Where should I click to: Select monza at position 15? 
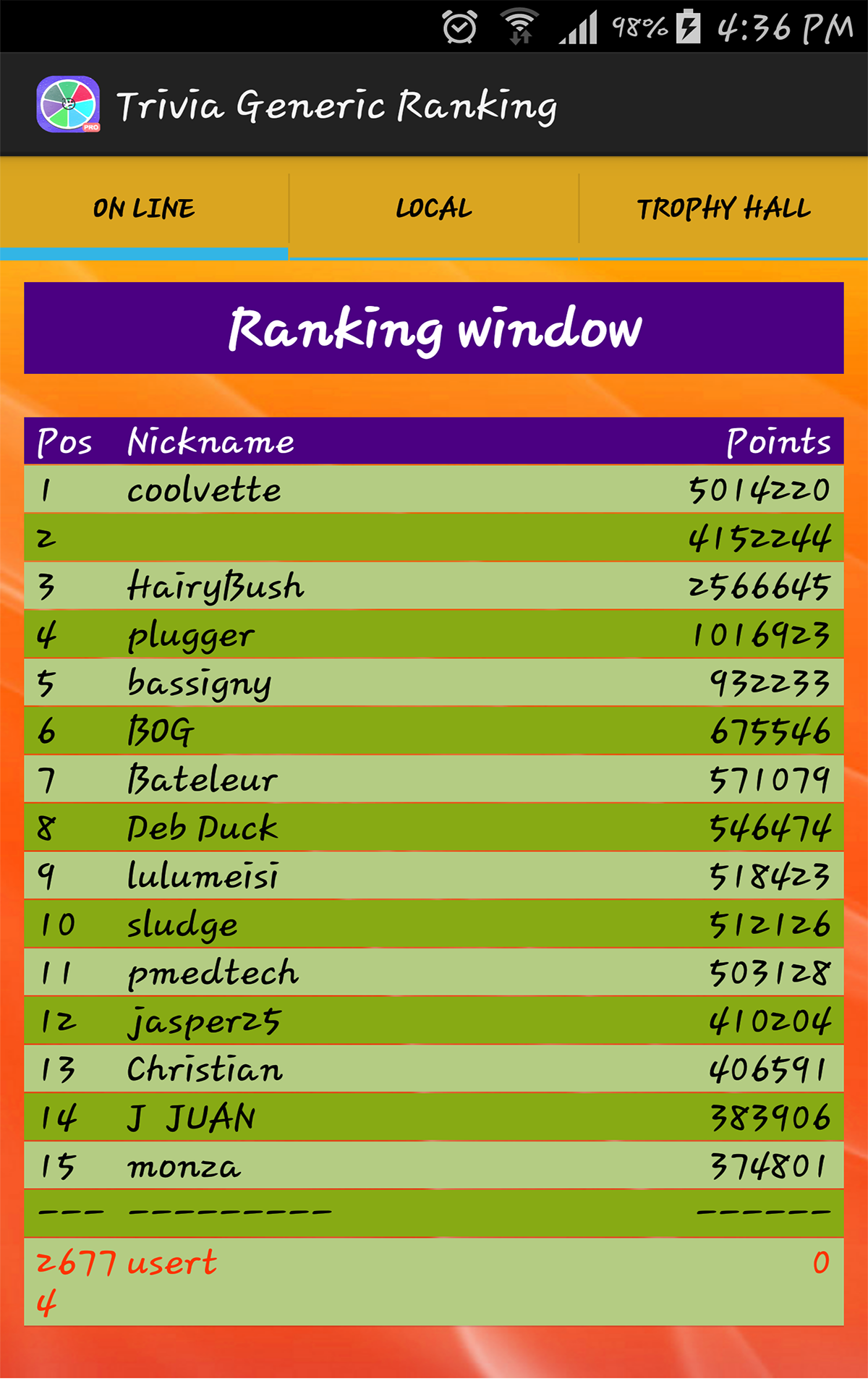434,1165
